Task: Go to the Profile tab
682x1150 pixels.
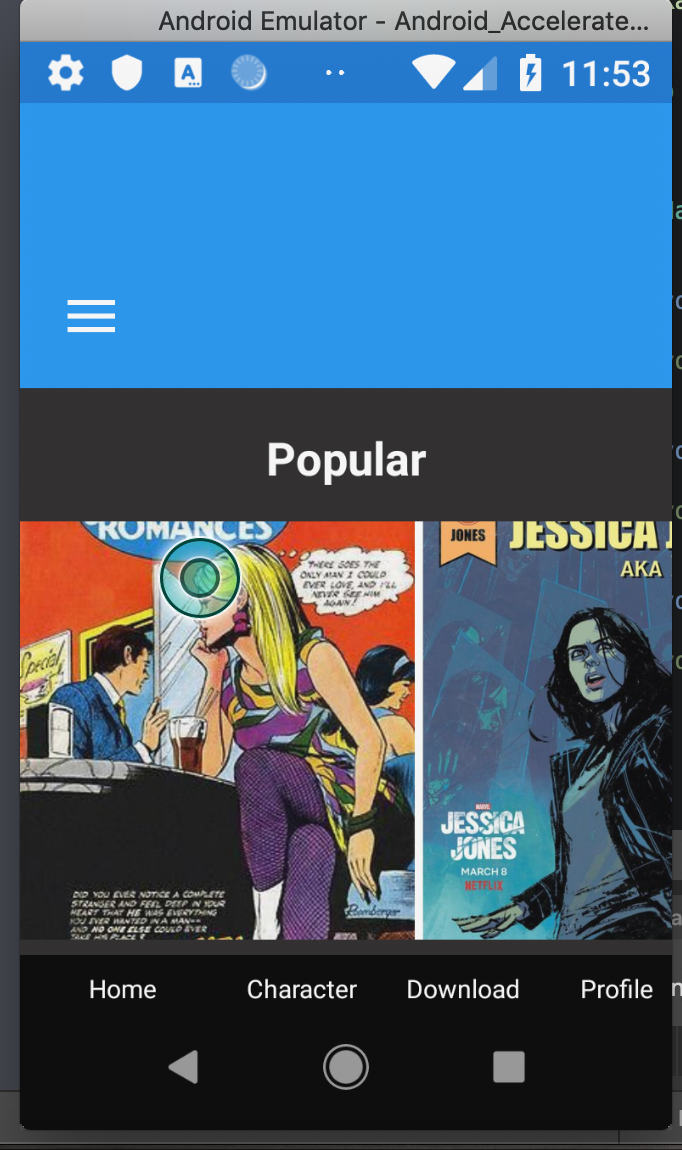Action: (616, 989)
